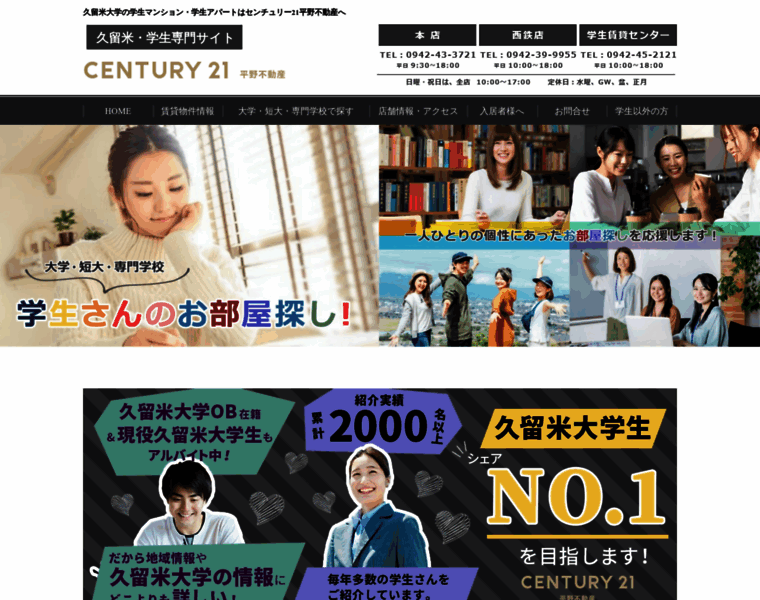Open the HOME navigation item
Screen dimensions: 760x600
(x=118, y=111)
